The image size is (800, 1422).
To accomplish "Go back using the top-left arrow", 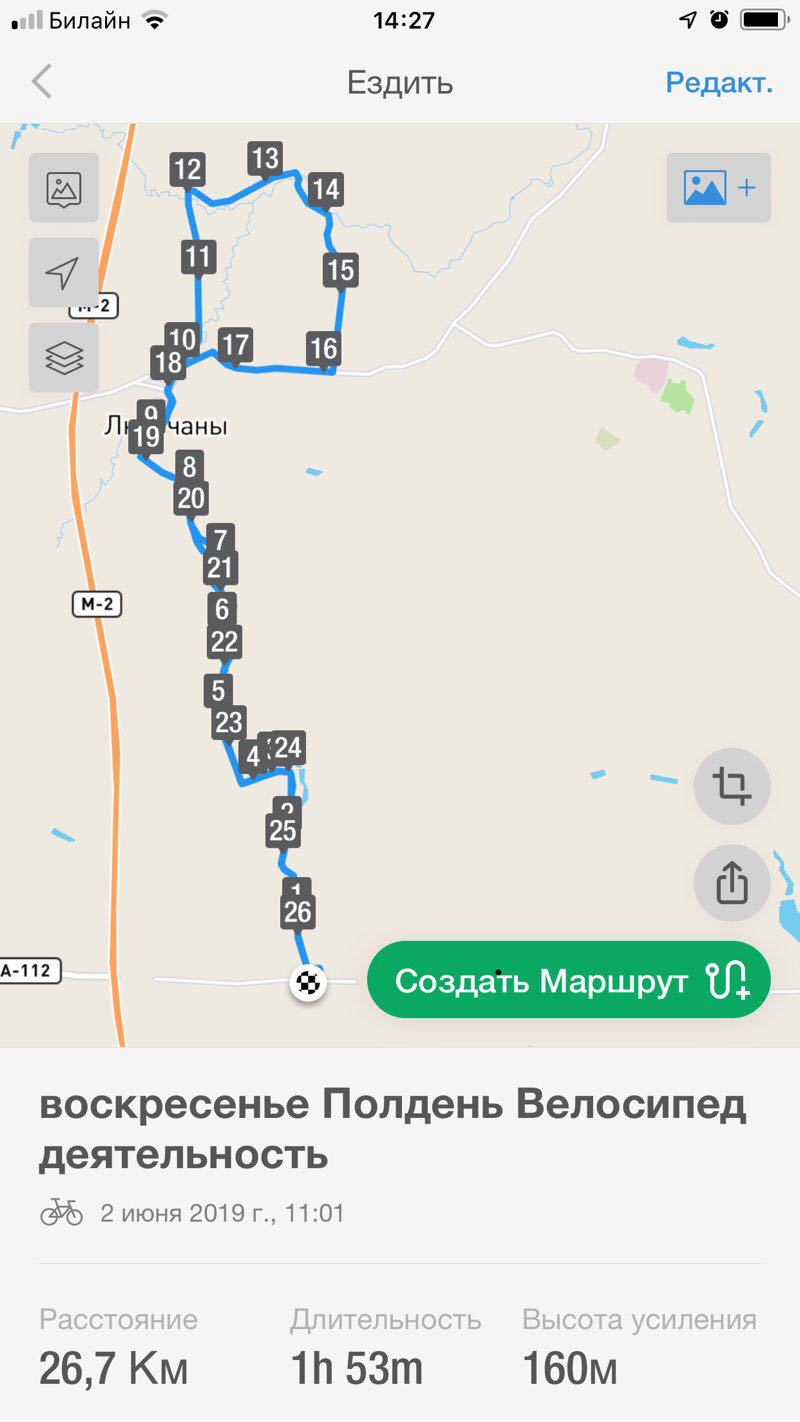I will pos(42,82).
